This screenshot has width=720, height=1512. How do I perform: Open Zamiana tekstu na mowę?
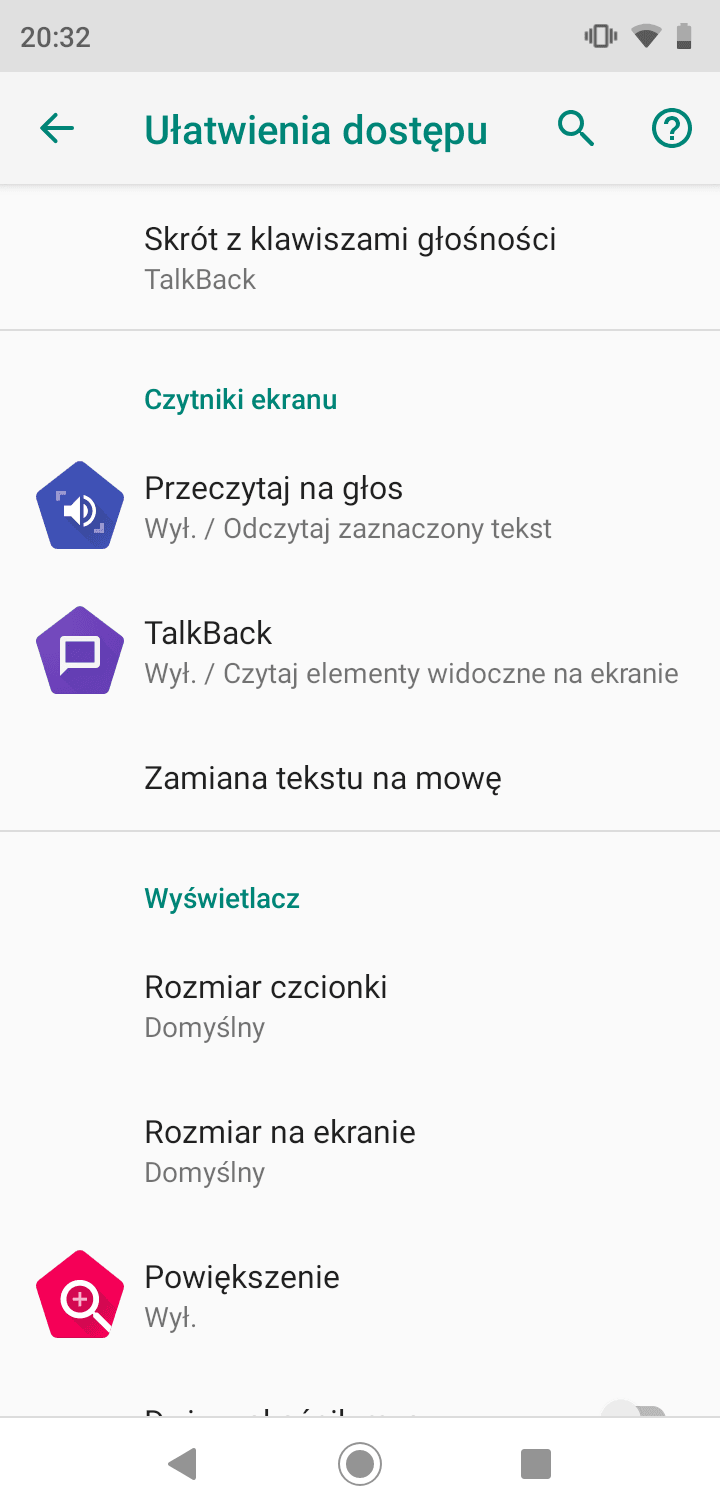click(360, 778)
